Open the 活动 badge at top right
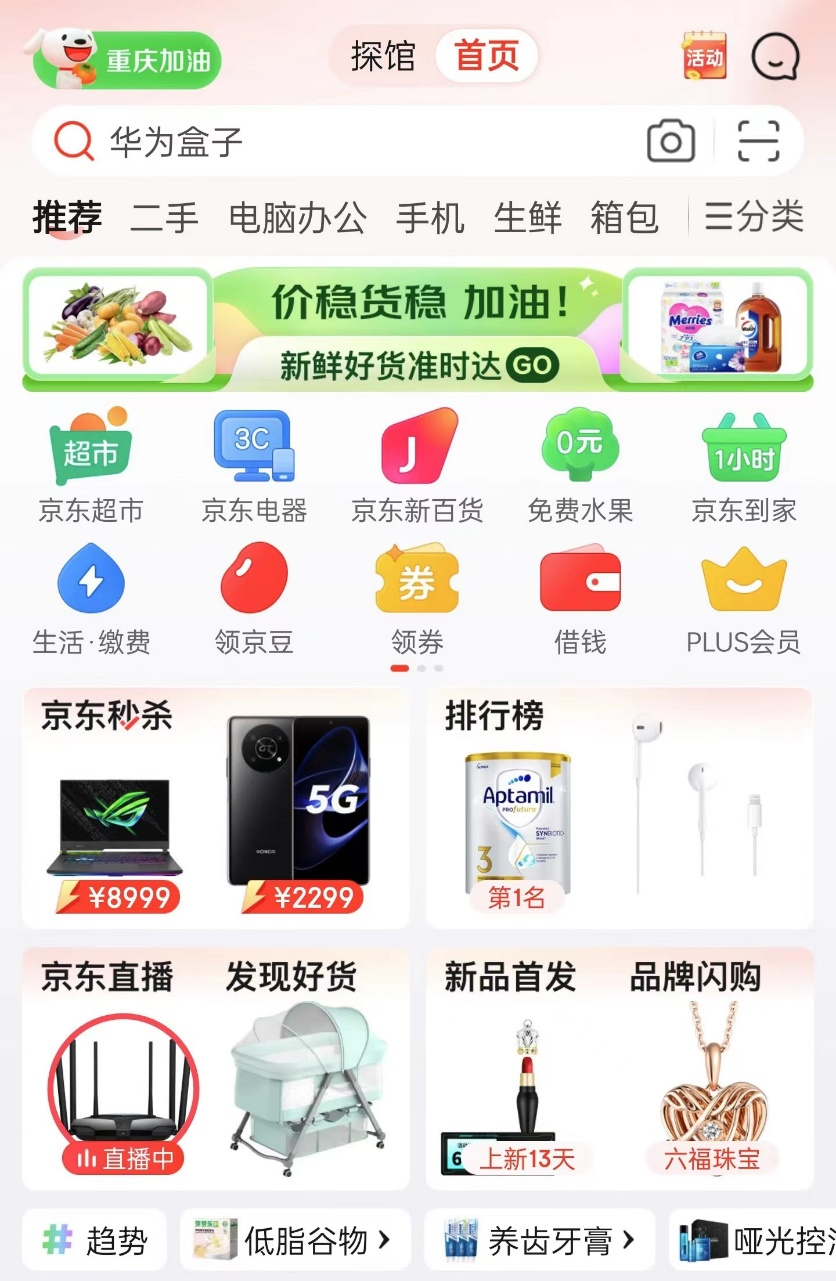 (703, 57)
